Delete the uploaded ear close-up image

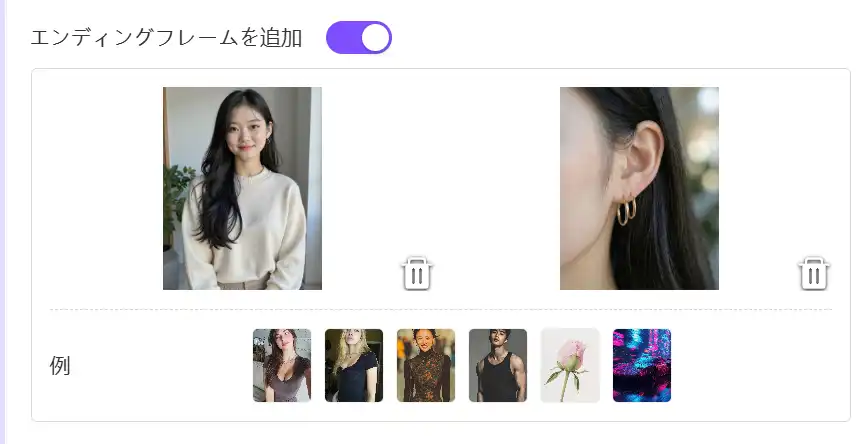pyautogui.click(x=814, y=273)
